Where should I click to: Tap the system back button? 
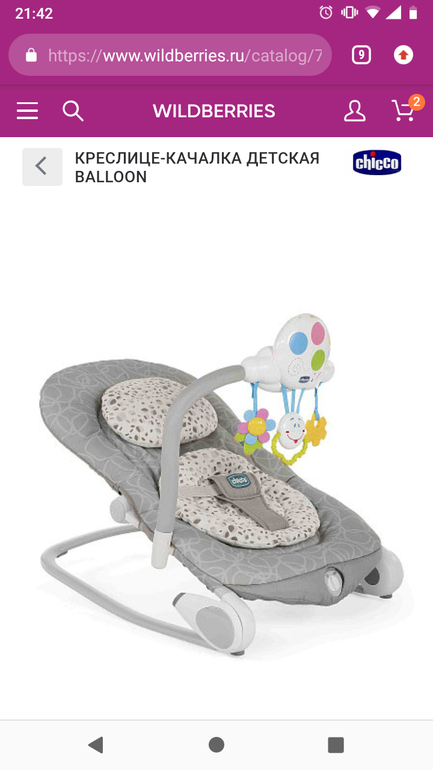click(96, 745)
